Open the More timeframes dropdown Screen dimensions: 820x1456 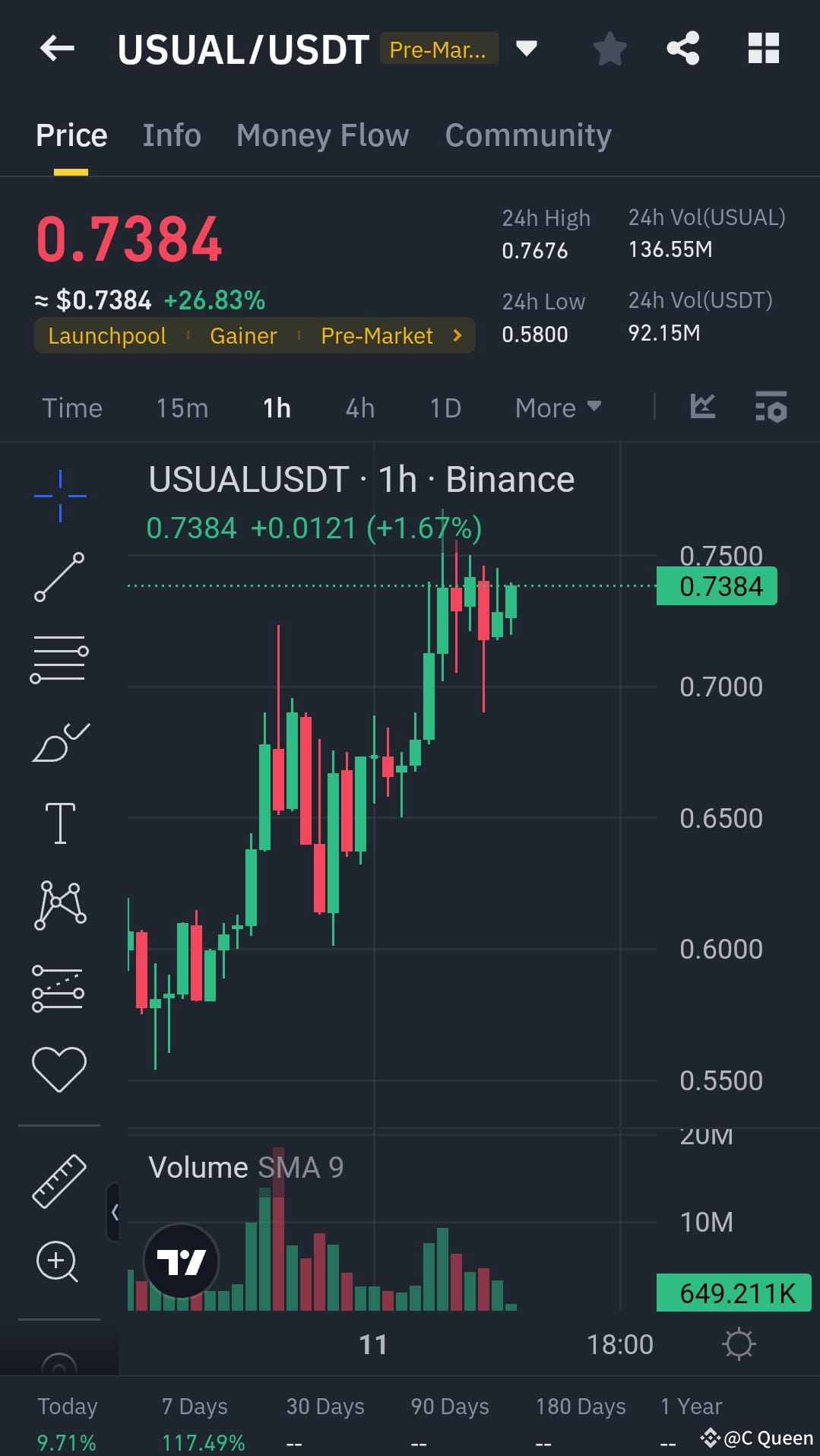557,408
